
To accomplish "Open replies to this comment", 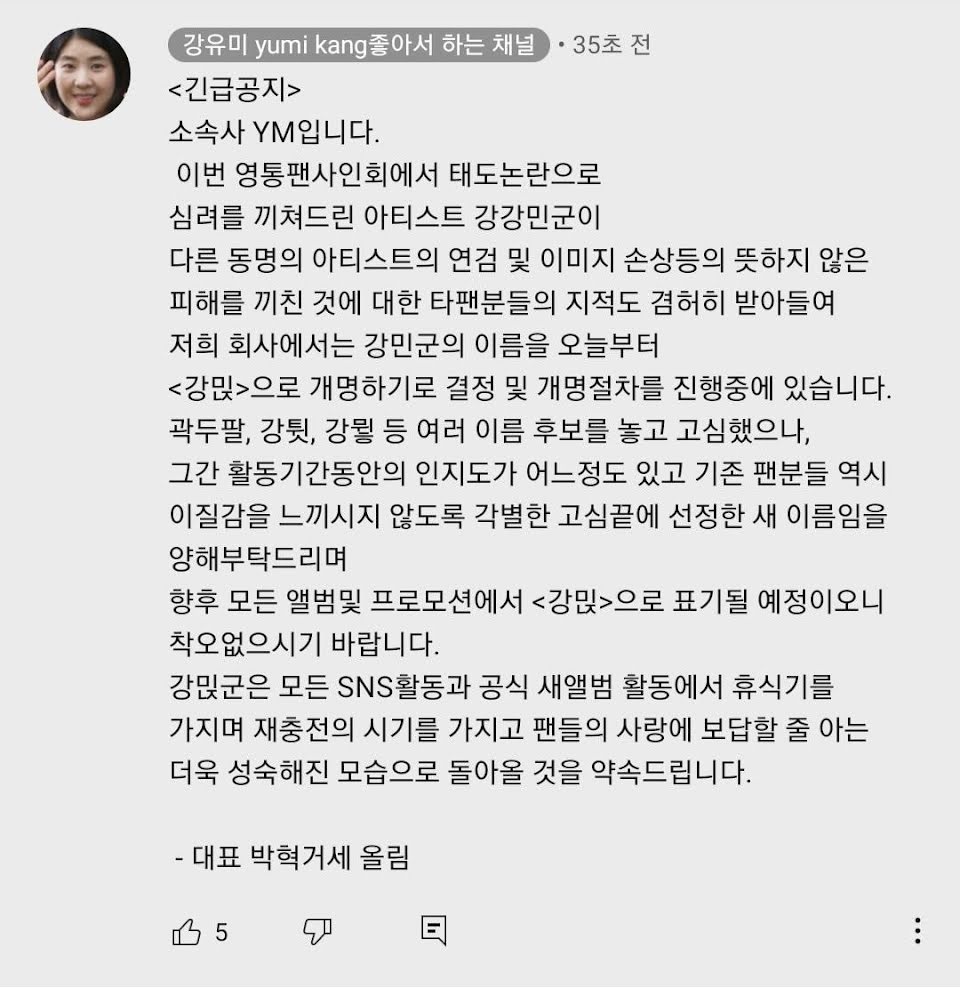I will click(433, 930).
